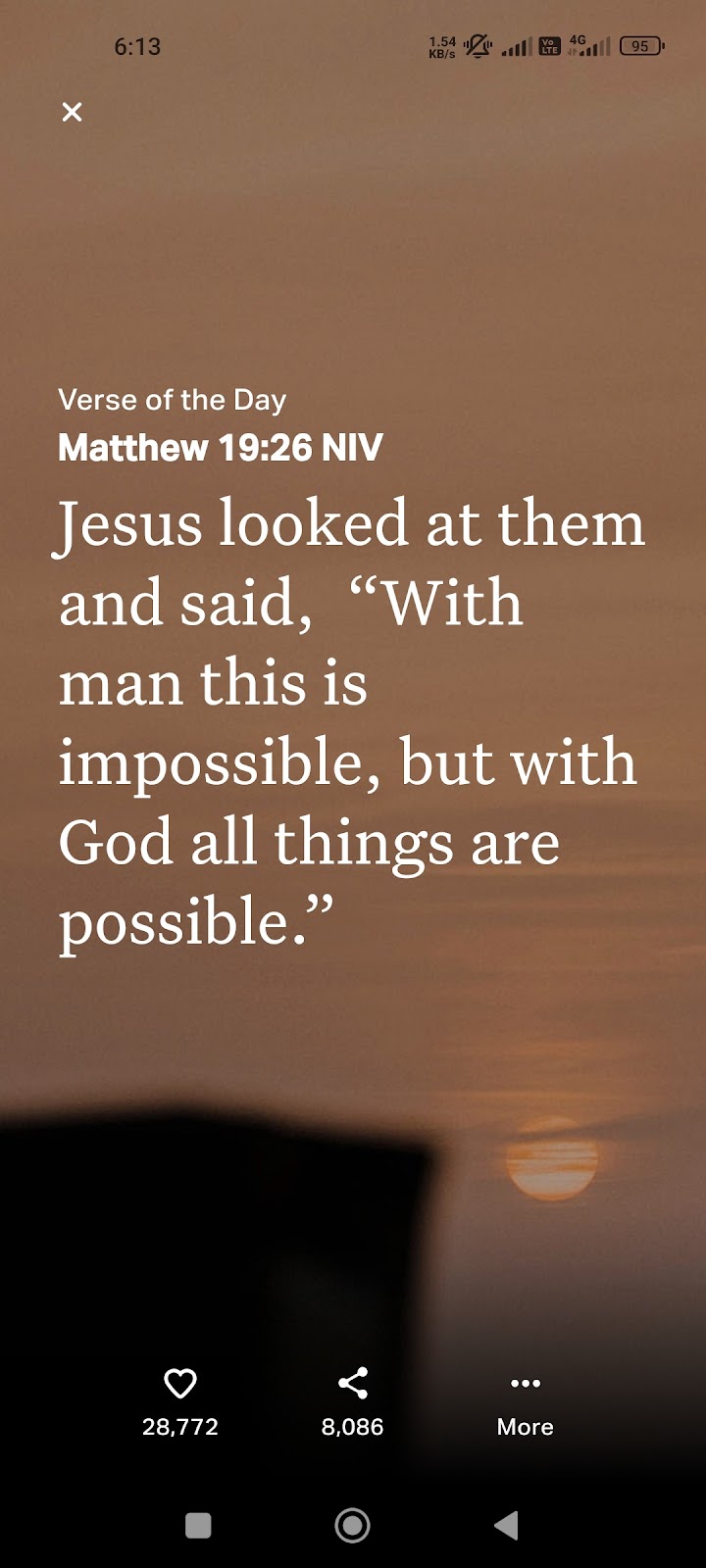Go to the home screen via the home button
Screen dimensions: 706x1568
coord(353,1525)
